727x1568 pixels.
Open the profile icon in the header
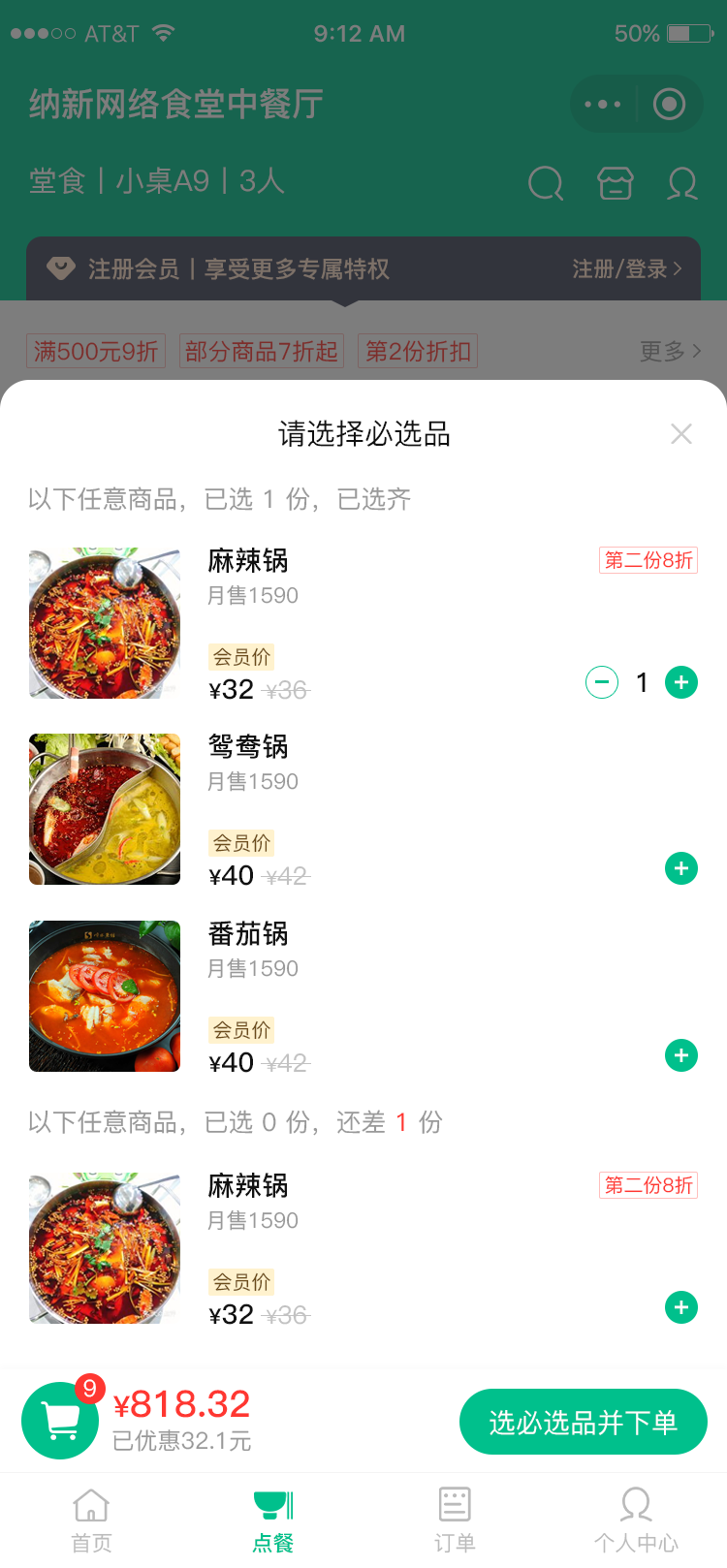coord(682,182)
